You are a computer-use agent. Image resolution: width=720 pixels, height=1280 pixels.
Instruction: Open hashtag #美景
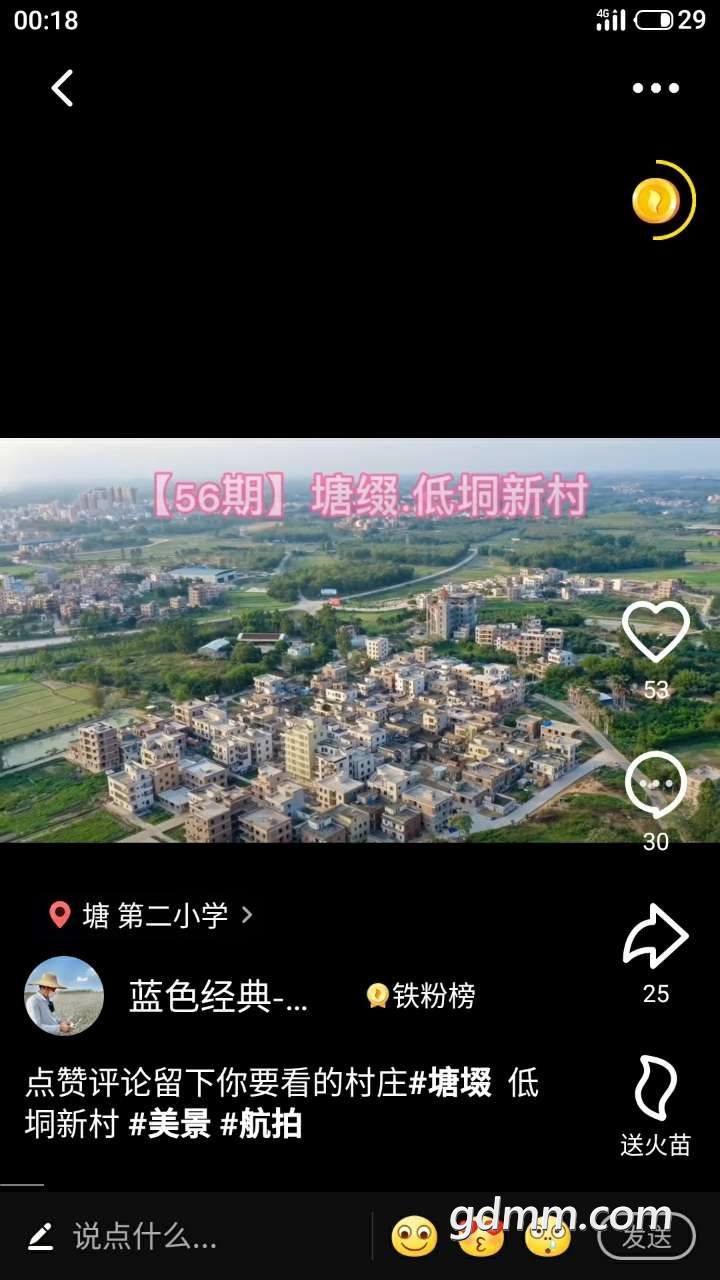170,1125
